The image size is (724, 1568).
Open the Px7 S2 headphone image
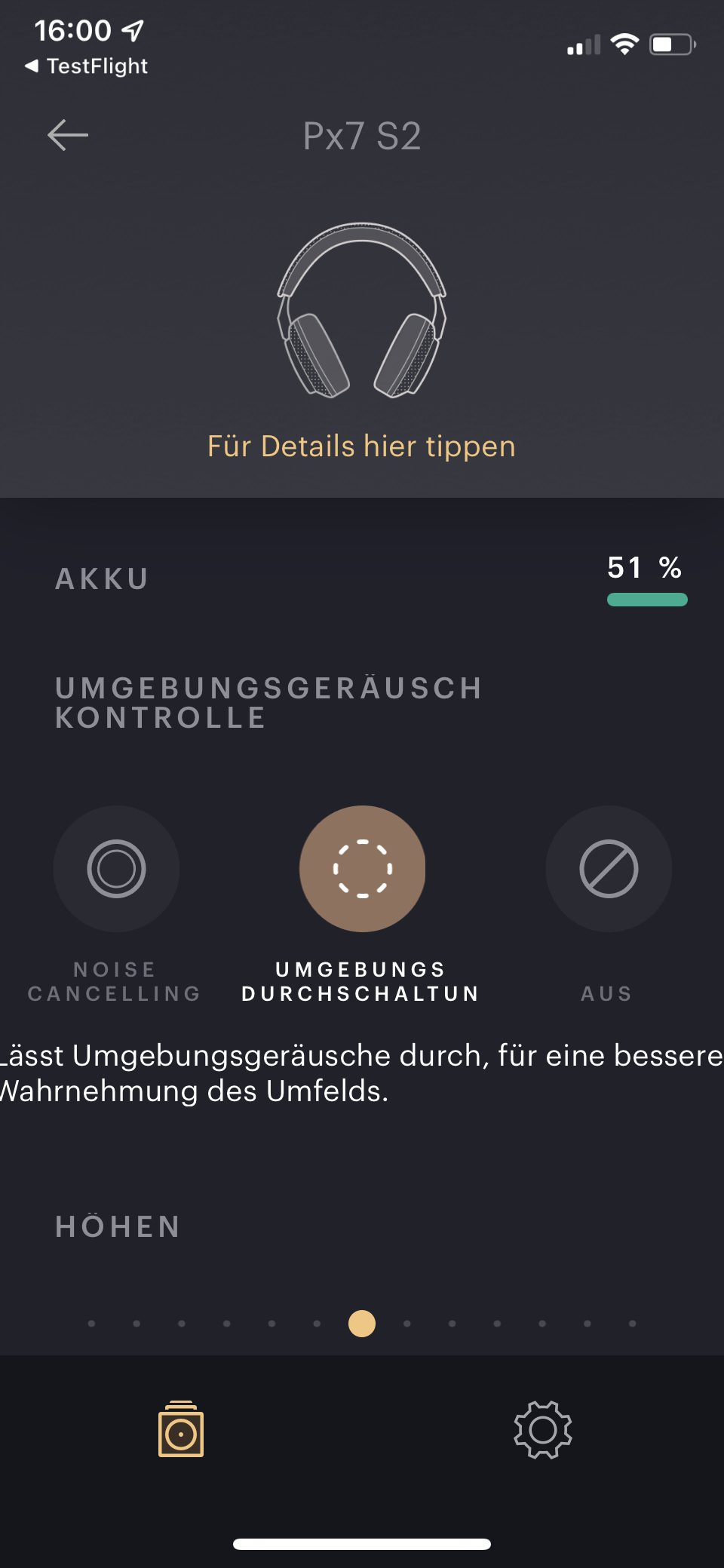click(x=362, y=311)
